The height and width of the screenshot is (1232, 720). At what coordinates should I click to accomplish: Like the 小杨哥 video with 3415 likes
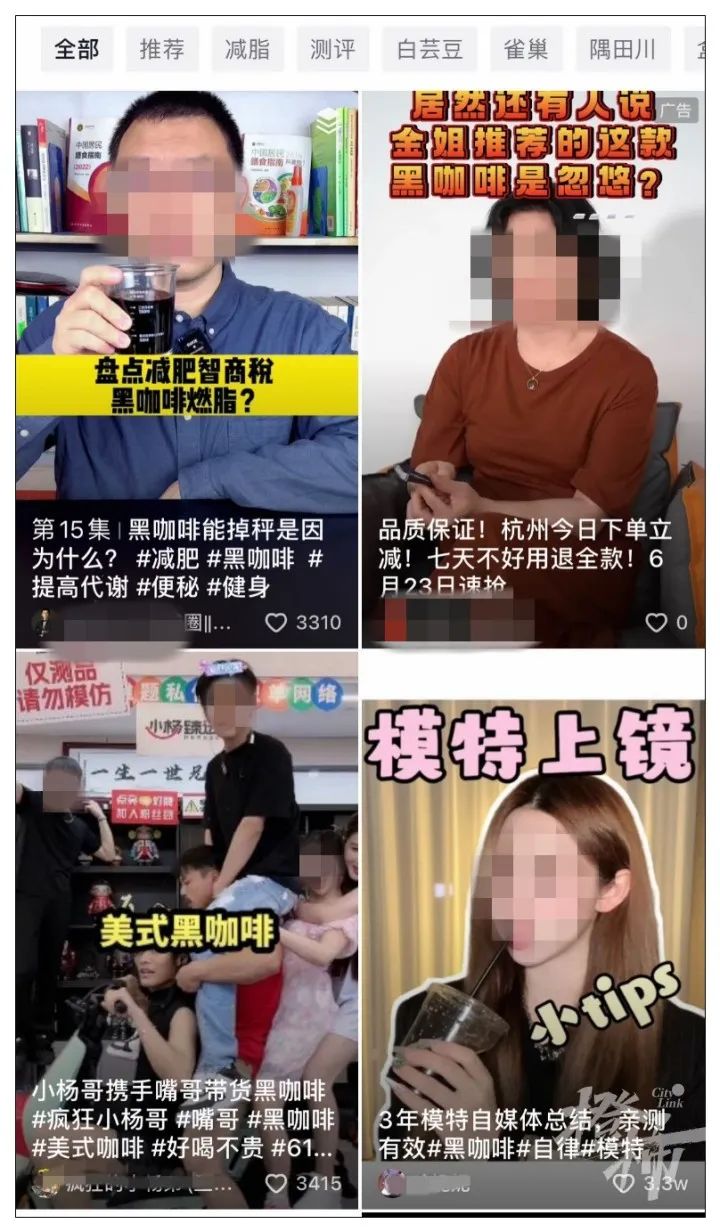tap(277, 1183)
